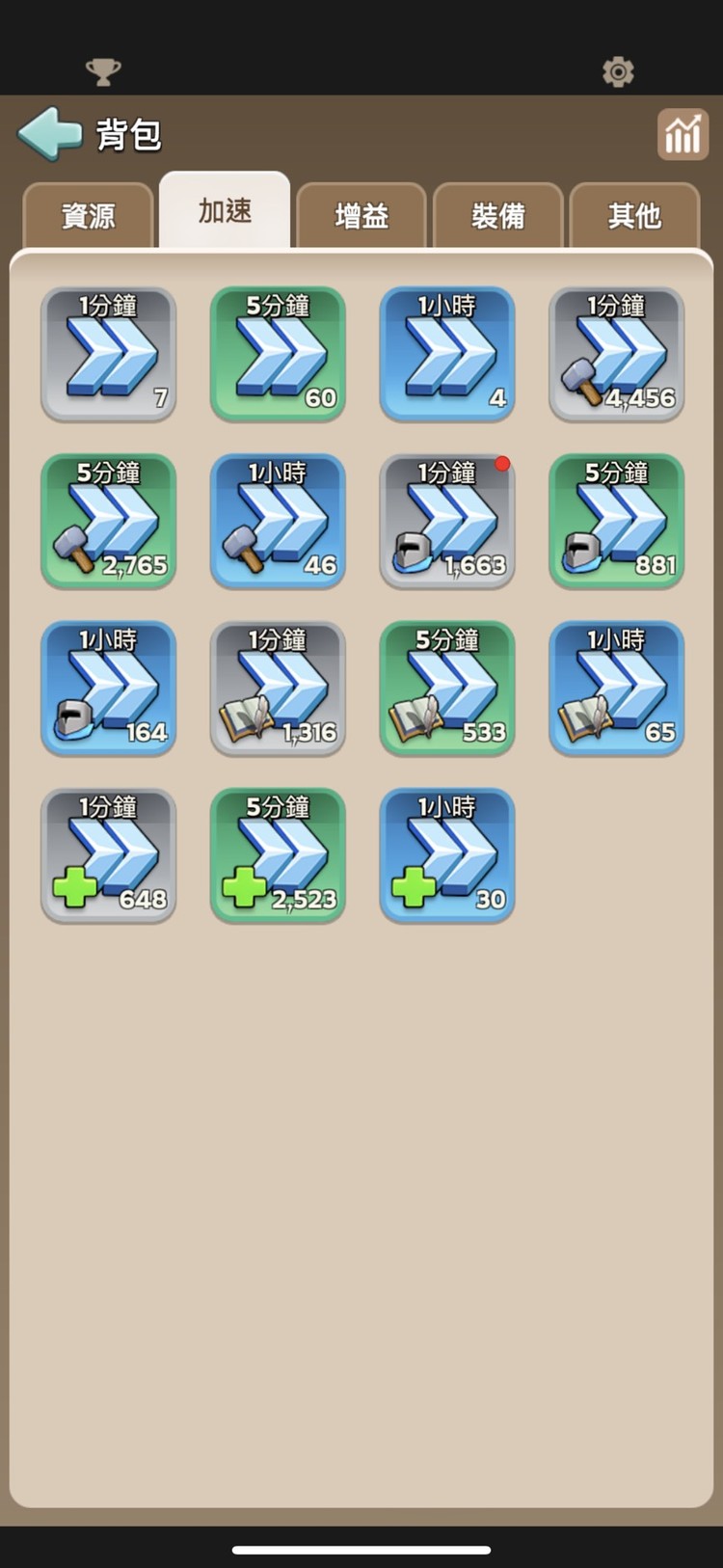Select the general 1分鐘 speedup with 7
The height and width of the screenshot is (1568, 723).
point(108,354)
